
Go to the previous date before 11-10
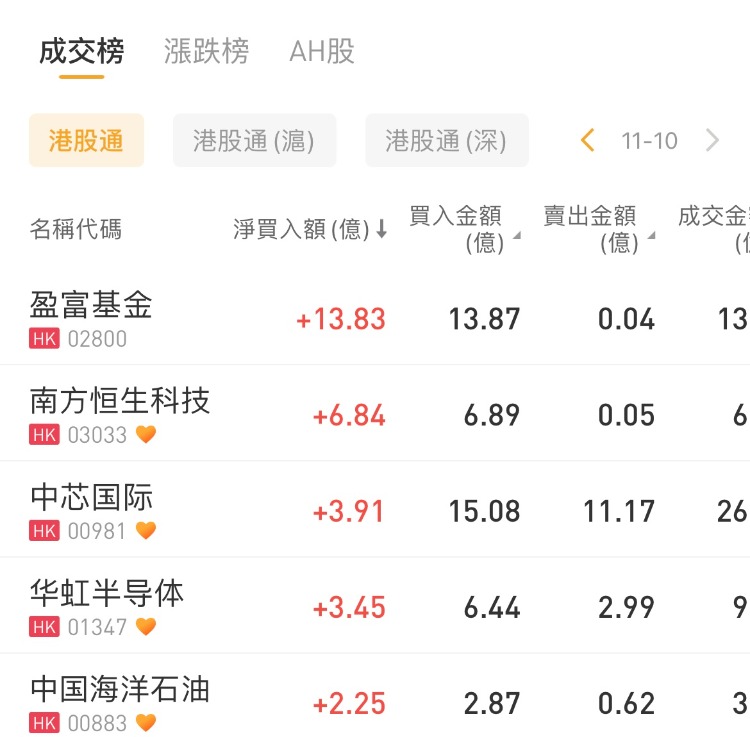(x=588, y=141)
